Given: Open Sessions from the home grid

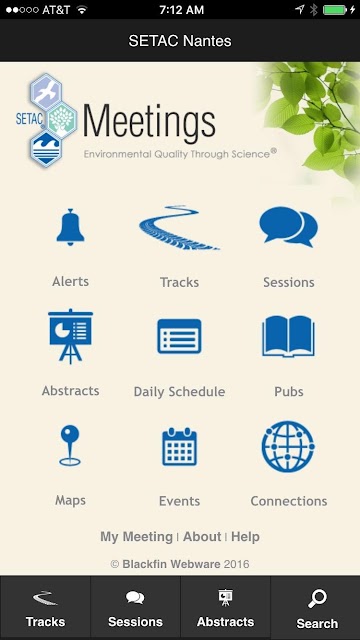Looking at the screenshot, I should 288,227.
